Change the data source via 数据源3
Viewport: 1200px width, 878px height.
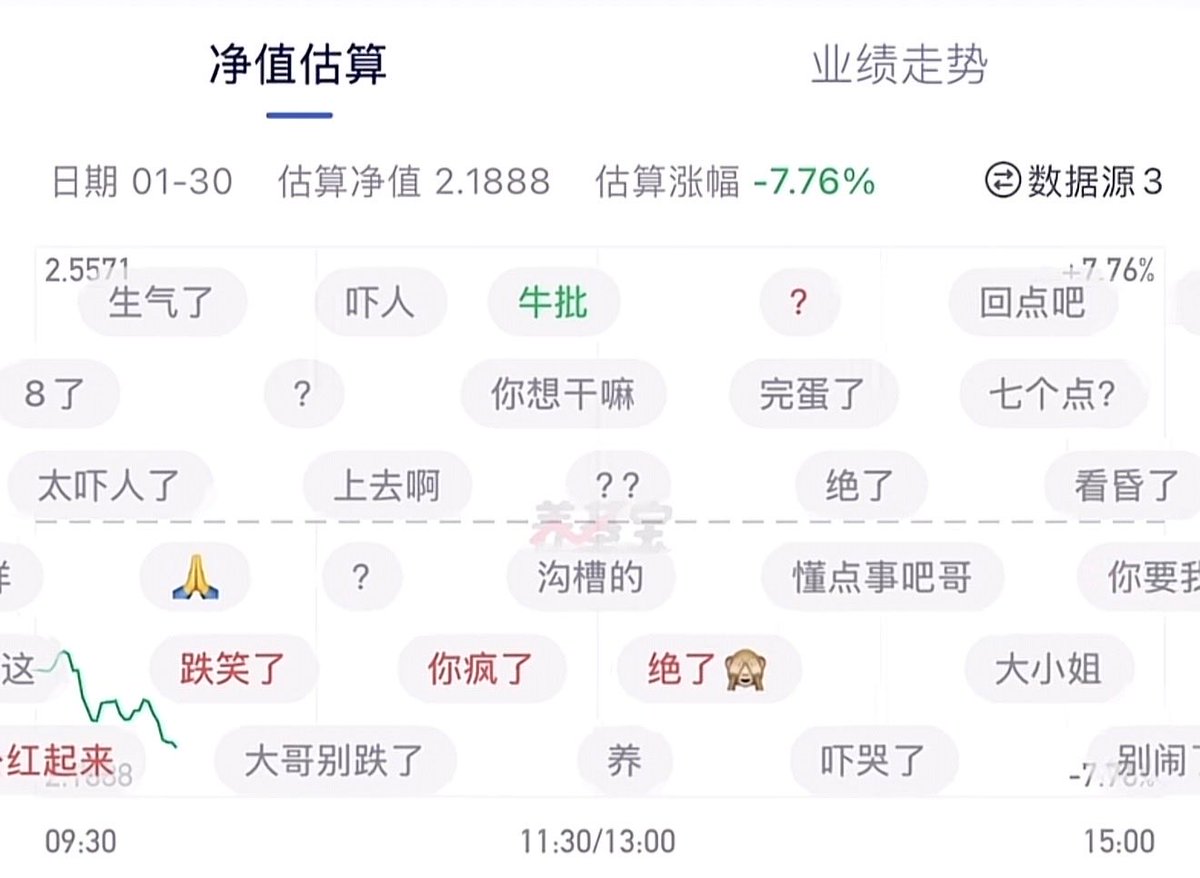[1074, 181]
